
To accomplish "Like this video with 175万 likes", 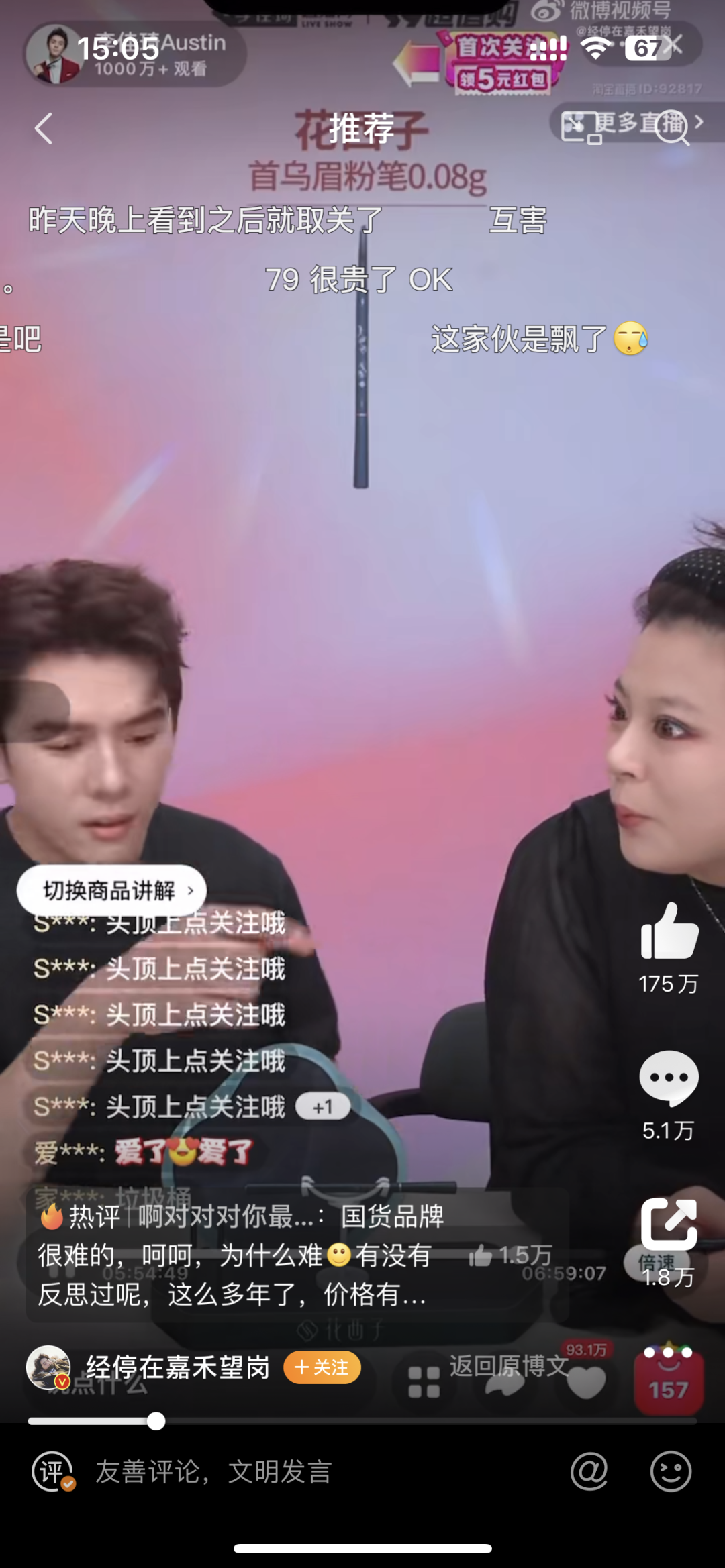I will 669,933.
